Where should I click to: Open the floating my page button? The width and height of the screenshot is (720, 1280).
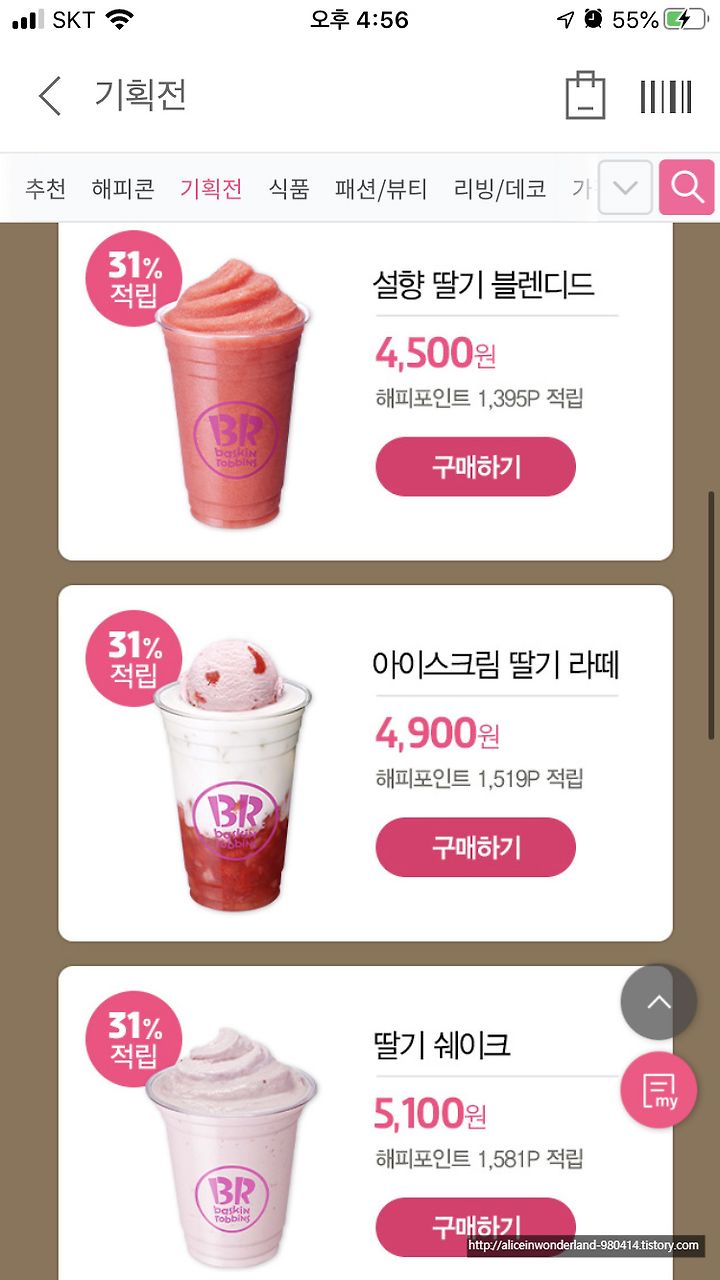point(658,1090)
